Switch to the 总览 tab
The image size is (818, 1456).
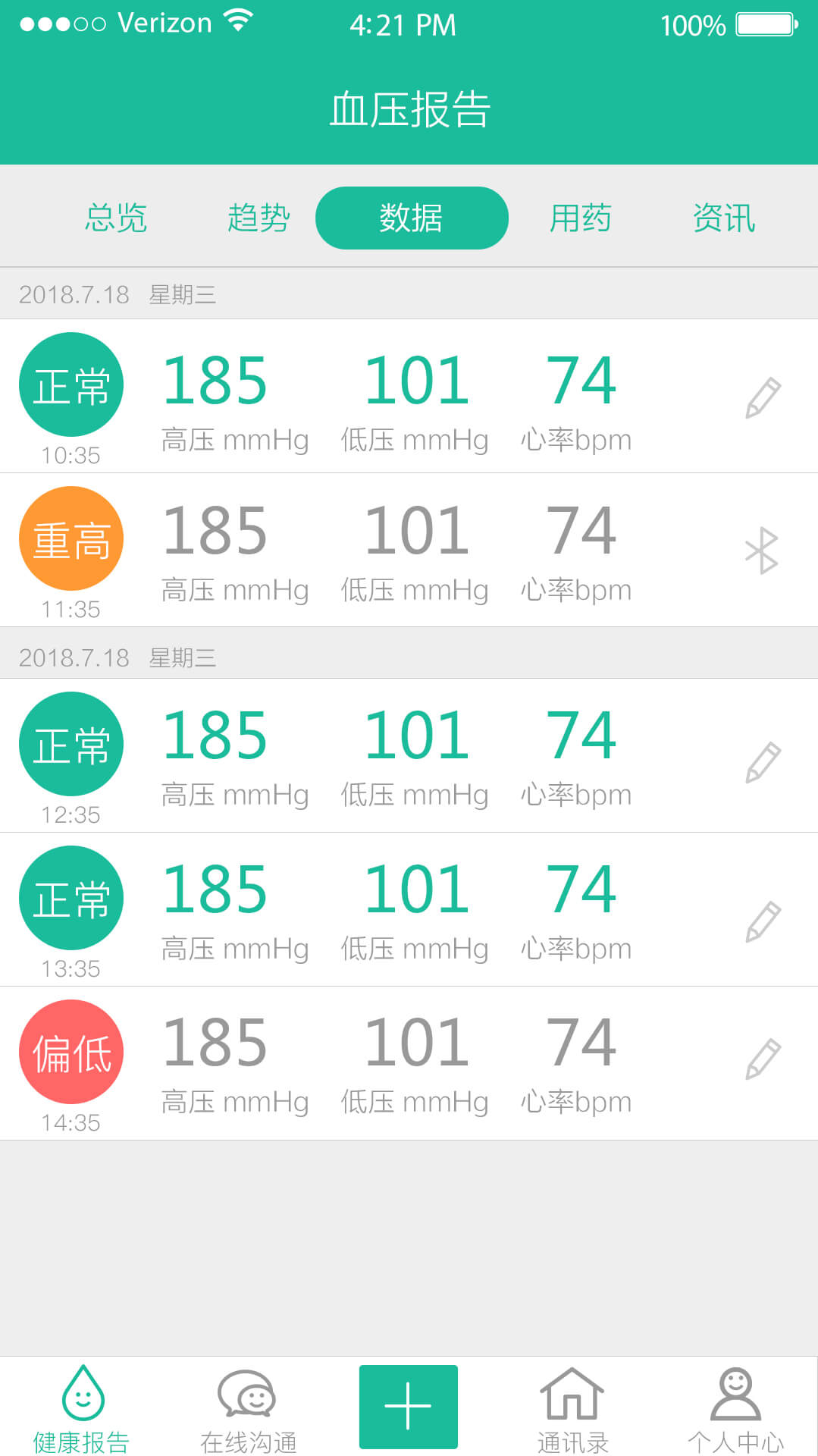[x=116, y=218]
